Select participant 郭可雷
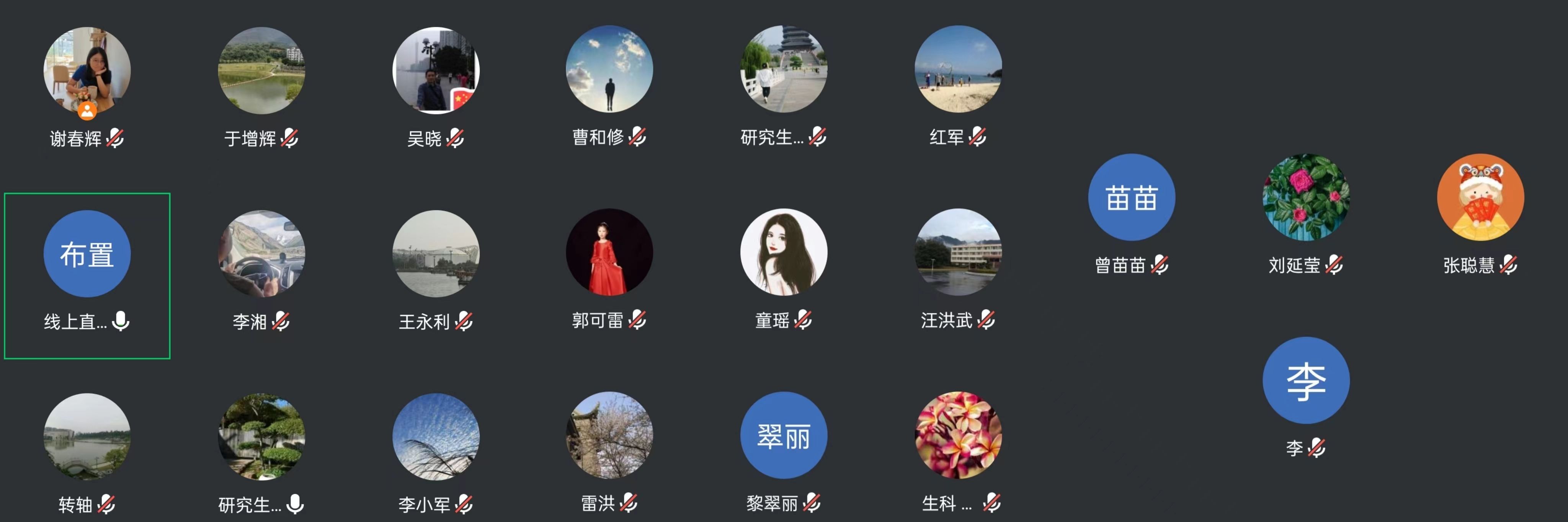This screenshot has height=522, width=1568. [609, 253]
